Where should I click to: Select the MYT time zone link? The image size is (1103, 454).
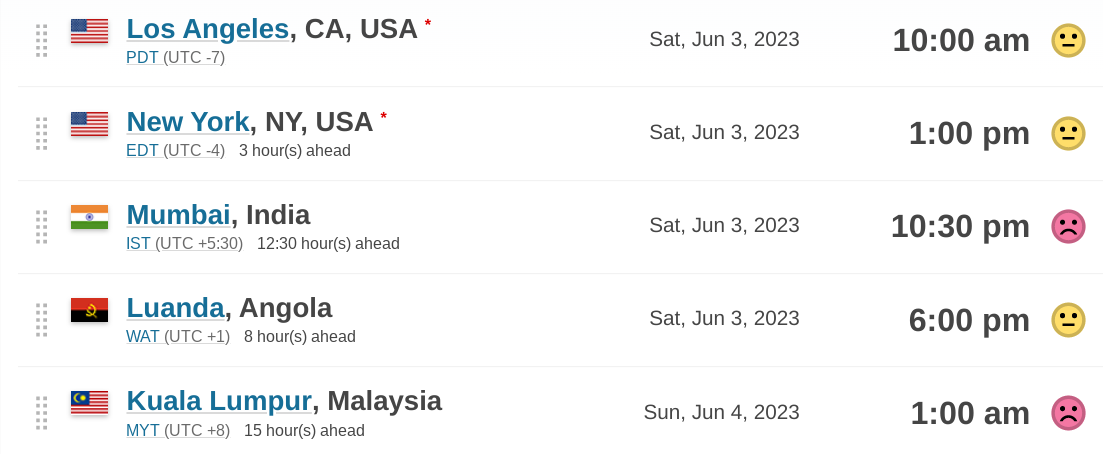point(142,431)
